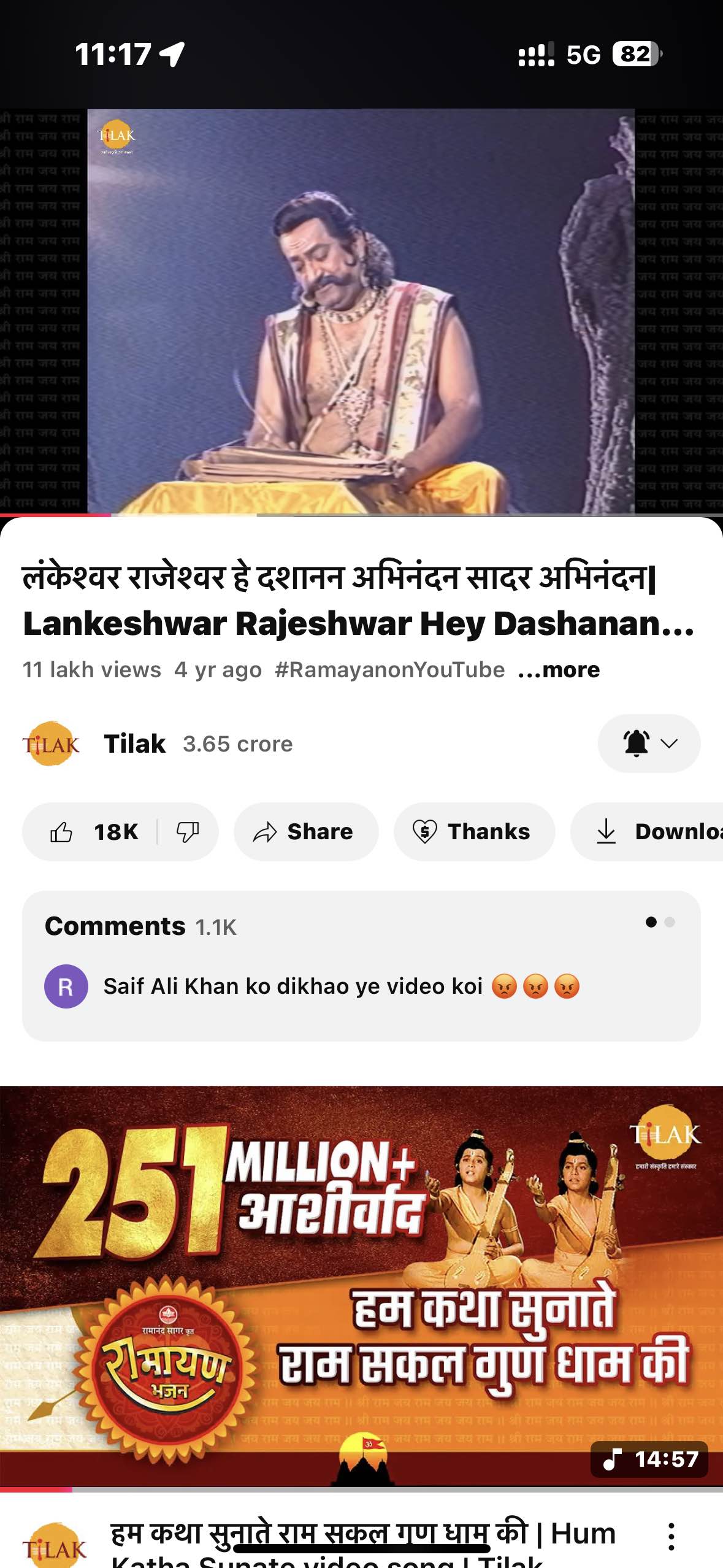Viewport: 723px width, 1568px height.
Task: Dislike this video
Action: 188,832
